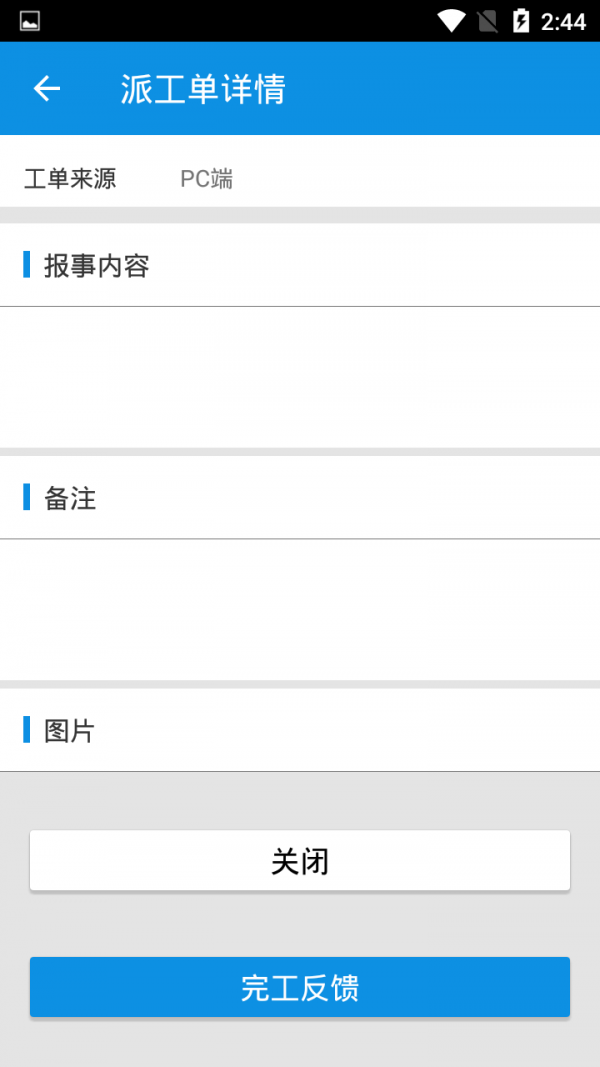Viewport: 600px width, 1067px height.
Task: Tap the 关闭 button
Action: point(300,861)
